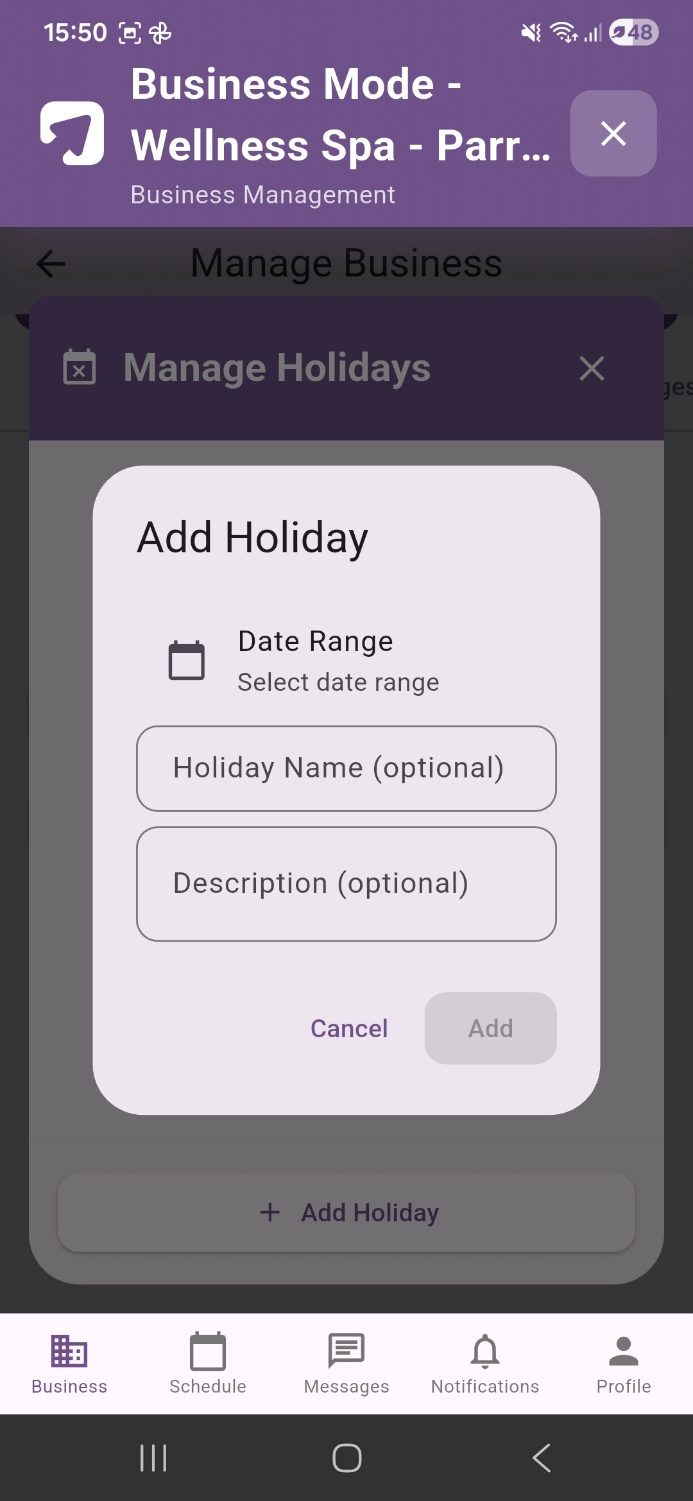Tap the system back button
This screenshot has height=1501, width=693.
[541, 1458]
